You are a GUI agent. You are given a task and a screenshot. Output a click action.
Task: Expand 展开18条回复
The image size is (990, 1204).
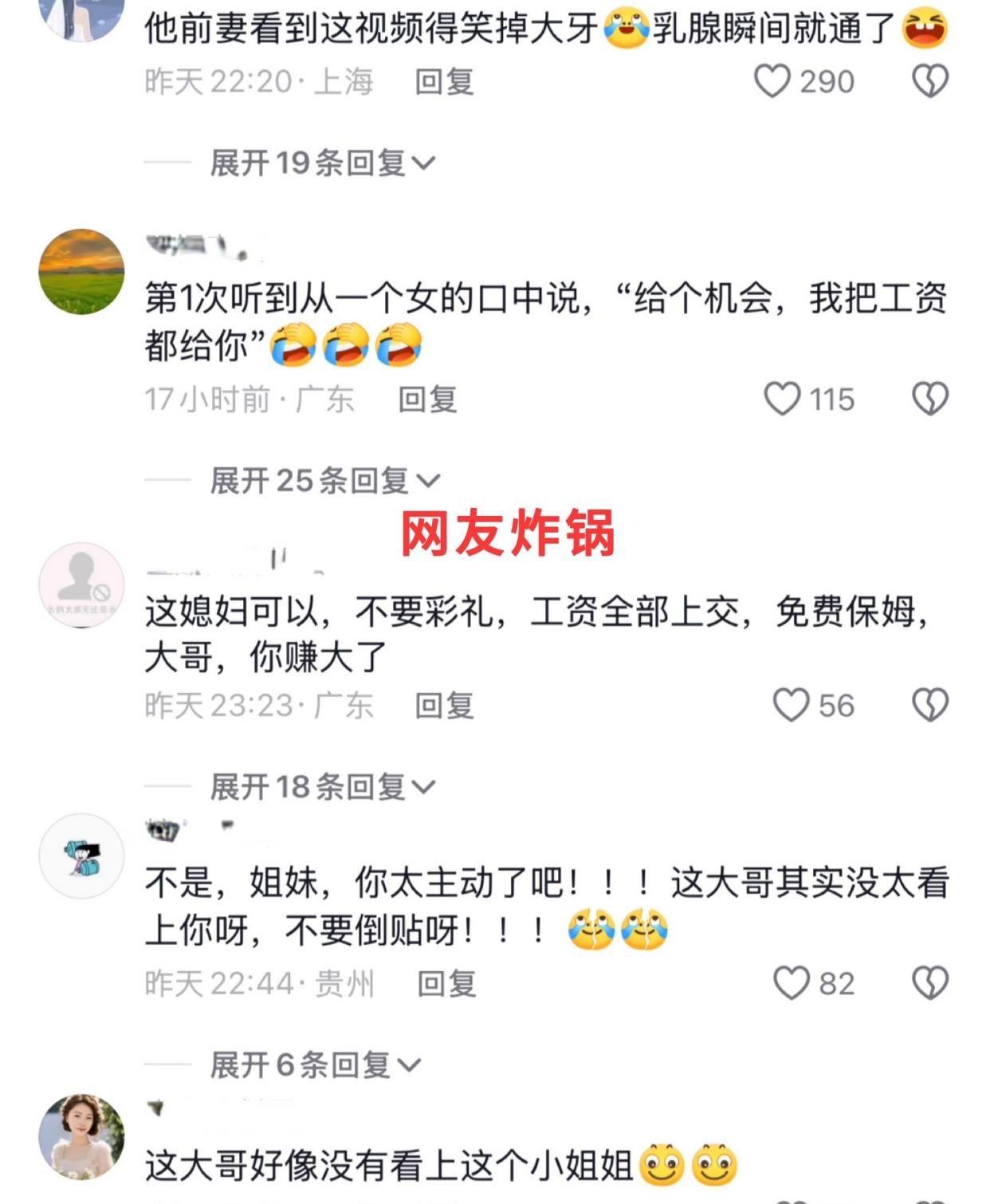(x=322, y=787)
